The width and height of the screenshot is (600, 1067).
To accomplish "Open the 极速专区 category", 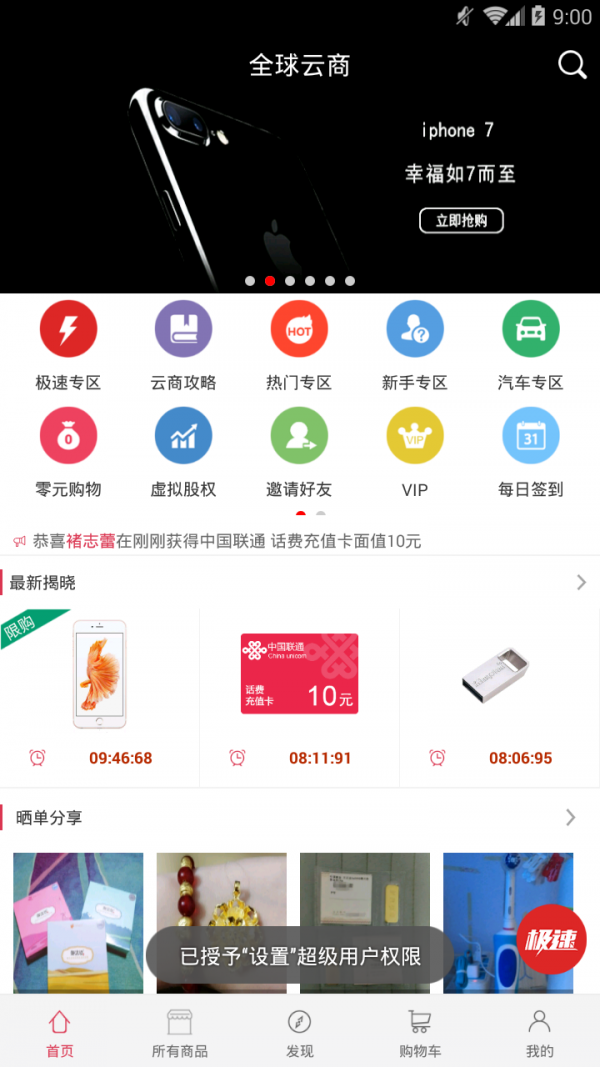I will pyautogui.click(x=68, y=329).
